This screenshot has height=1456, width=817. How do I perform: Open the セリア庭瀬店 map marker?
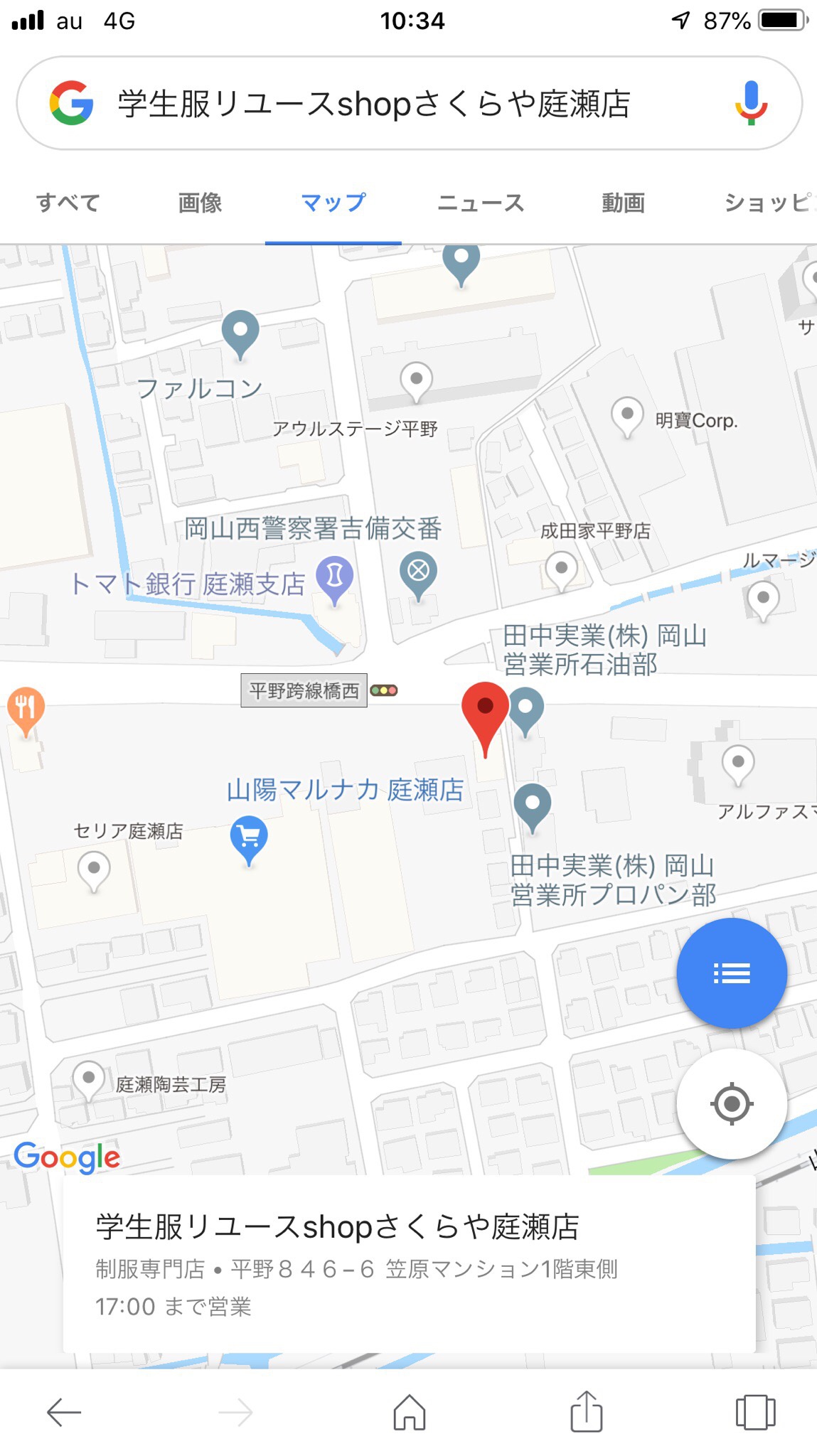(x=94, y=872)
